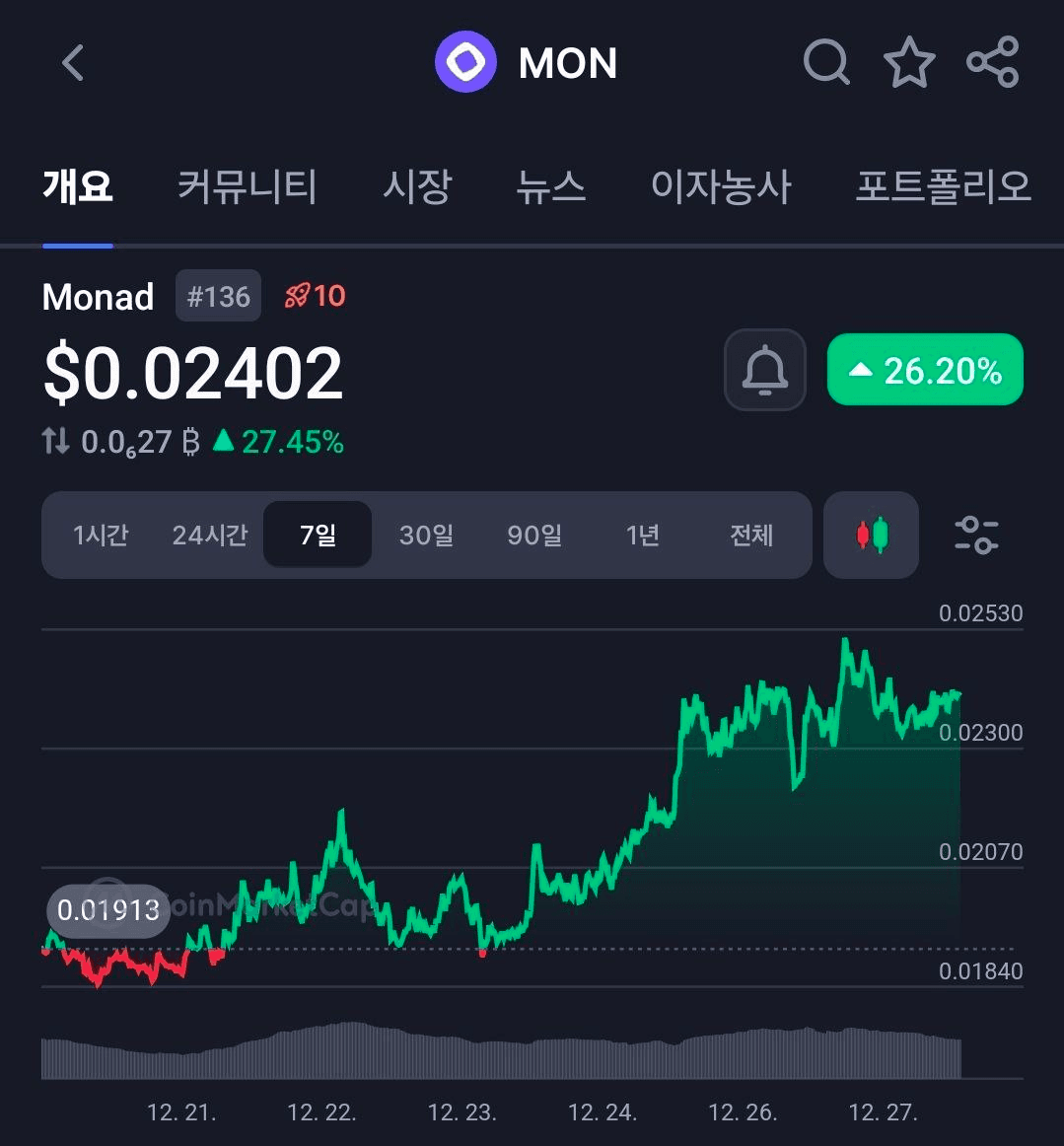1064x1146 pixels.
Task: Toggle the 26.20% change button
Action: [925, 370]
